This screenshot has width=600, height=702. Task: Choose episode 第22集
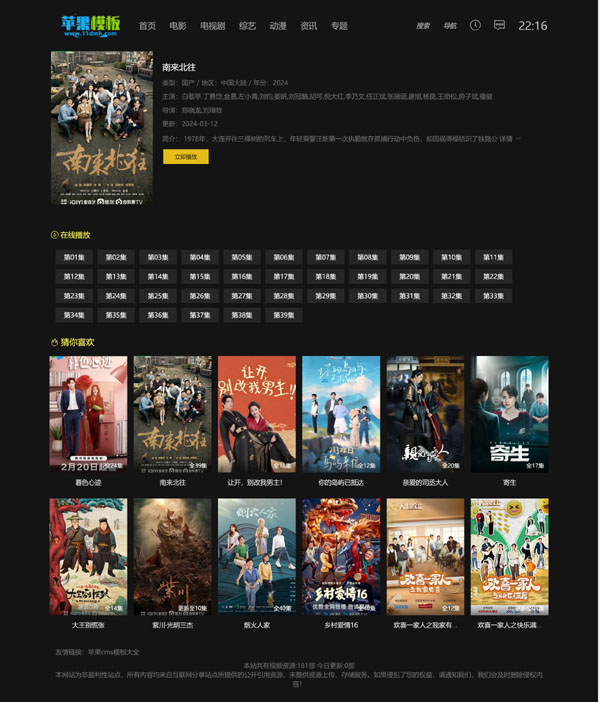click(493, 276)
